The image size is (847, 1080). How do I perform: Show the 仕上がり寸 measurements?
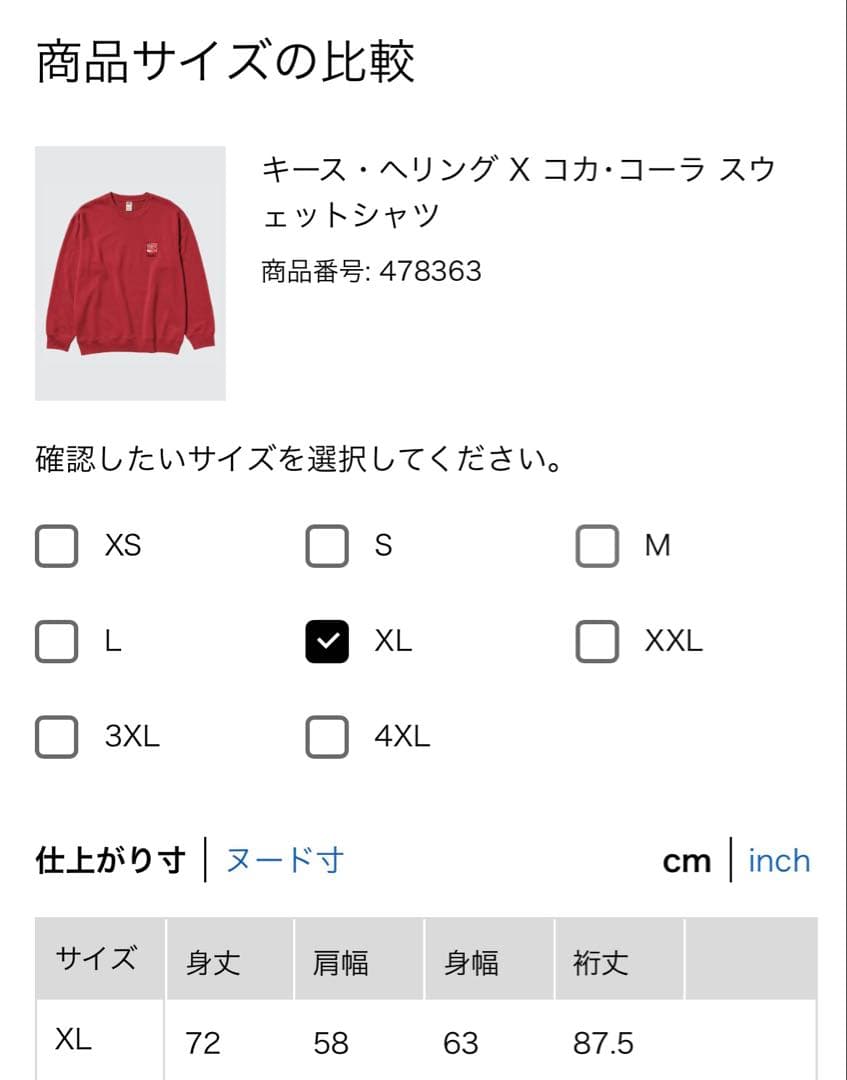[110, 860]
